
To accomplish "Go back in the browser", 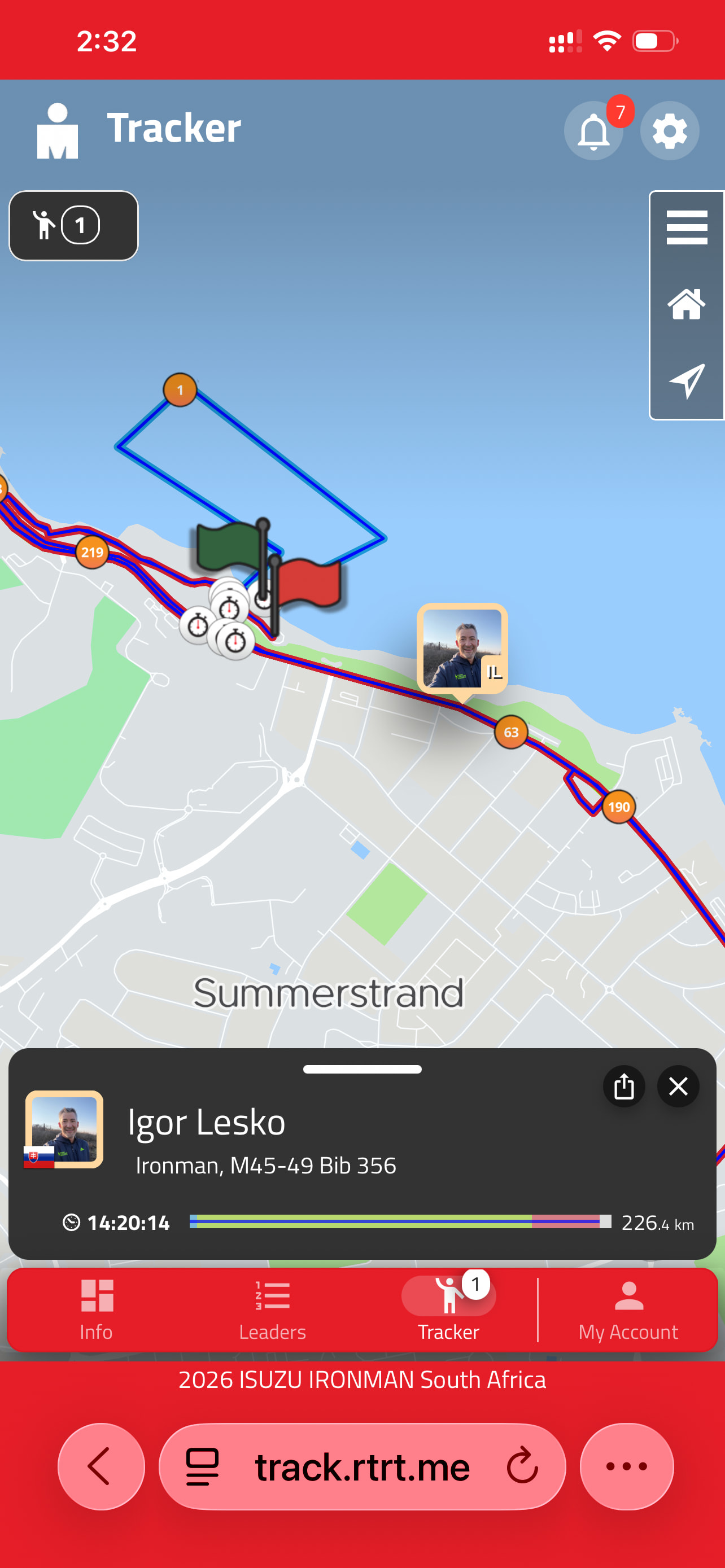I will 101,1466.
